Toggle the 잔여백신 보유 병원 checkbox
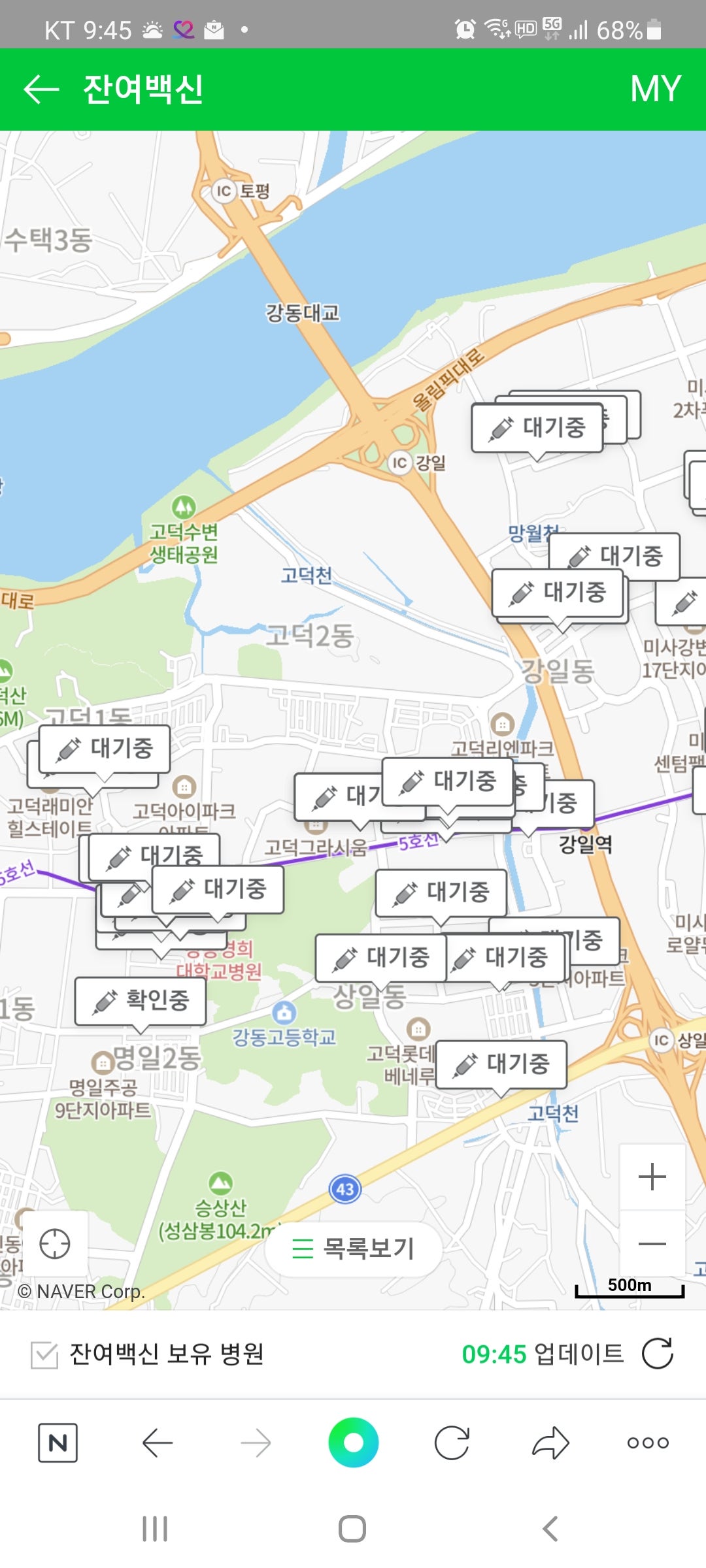This screenshot has width=706, height=1568. 44,1354
